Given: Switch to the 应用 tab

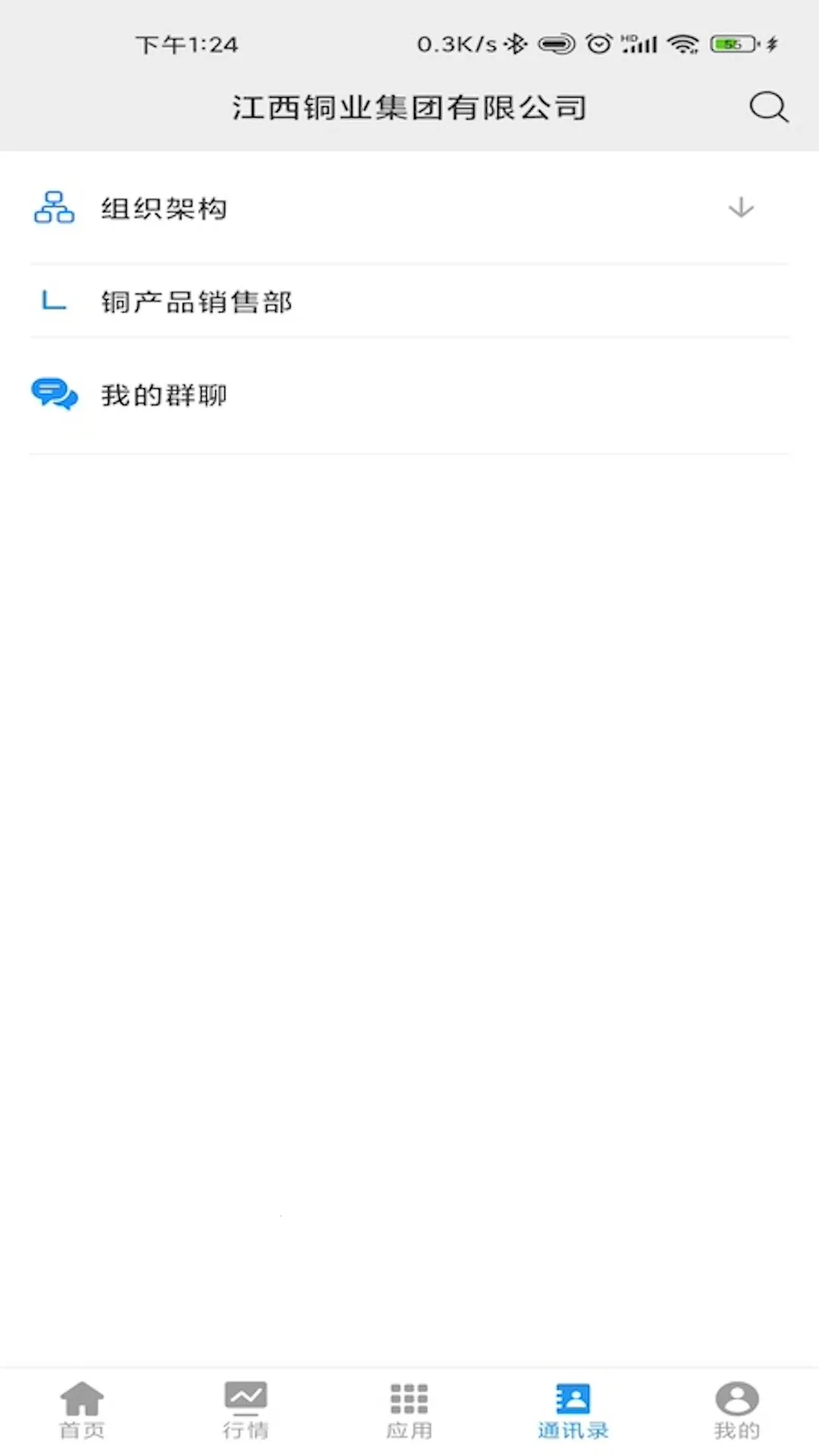Looking at the screenshot, I should click(x=409, y=1410).
